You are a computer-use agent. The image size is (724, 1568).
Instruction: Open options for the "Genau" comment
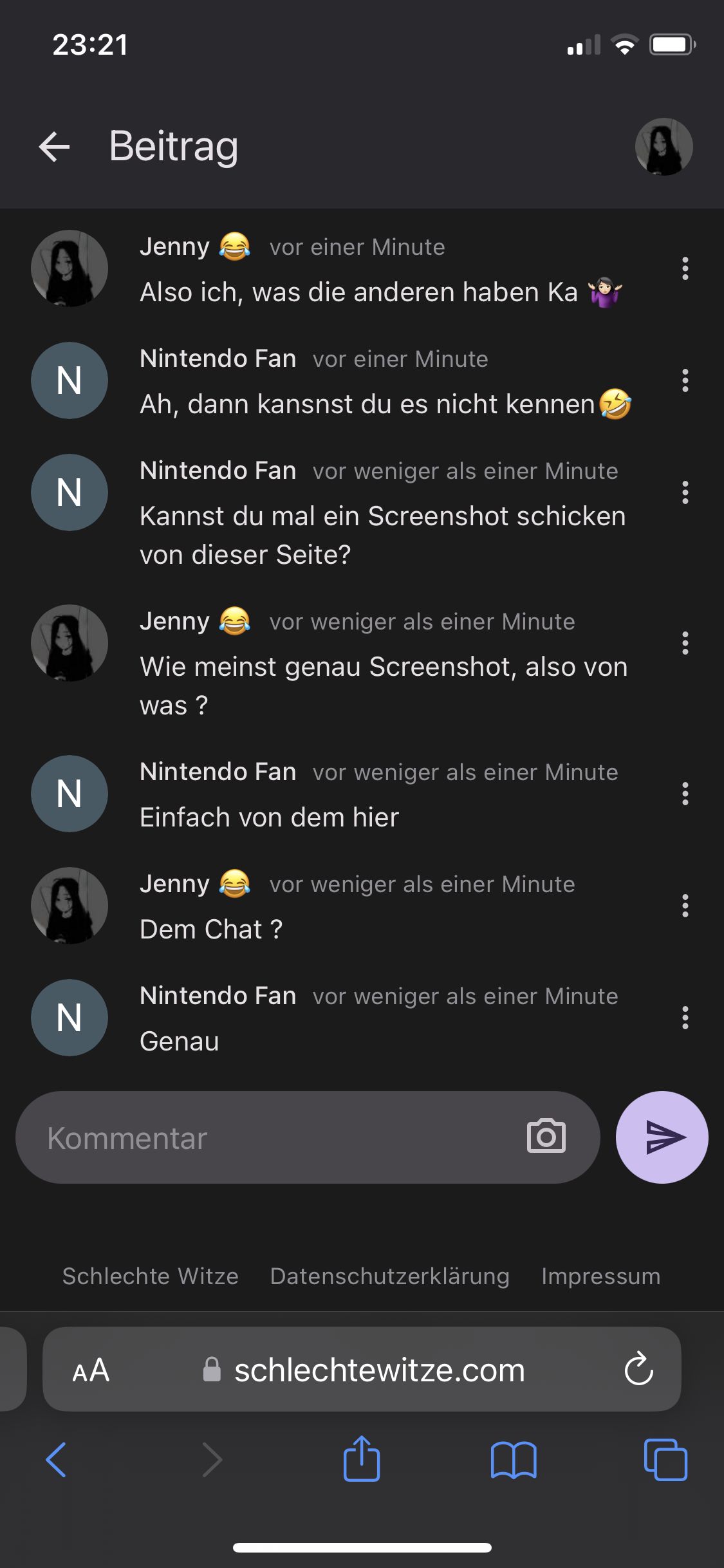tap(685, 1018)
